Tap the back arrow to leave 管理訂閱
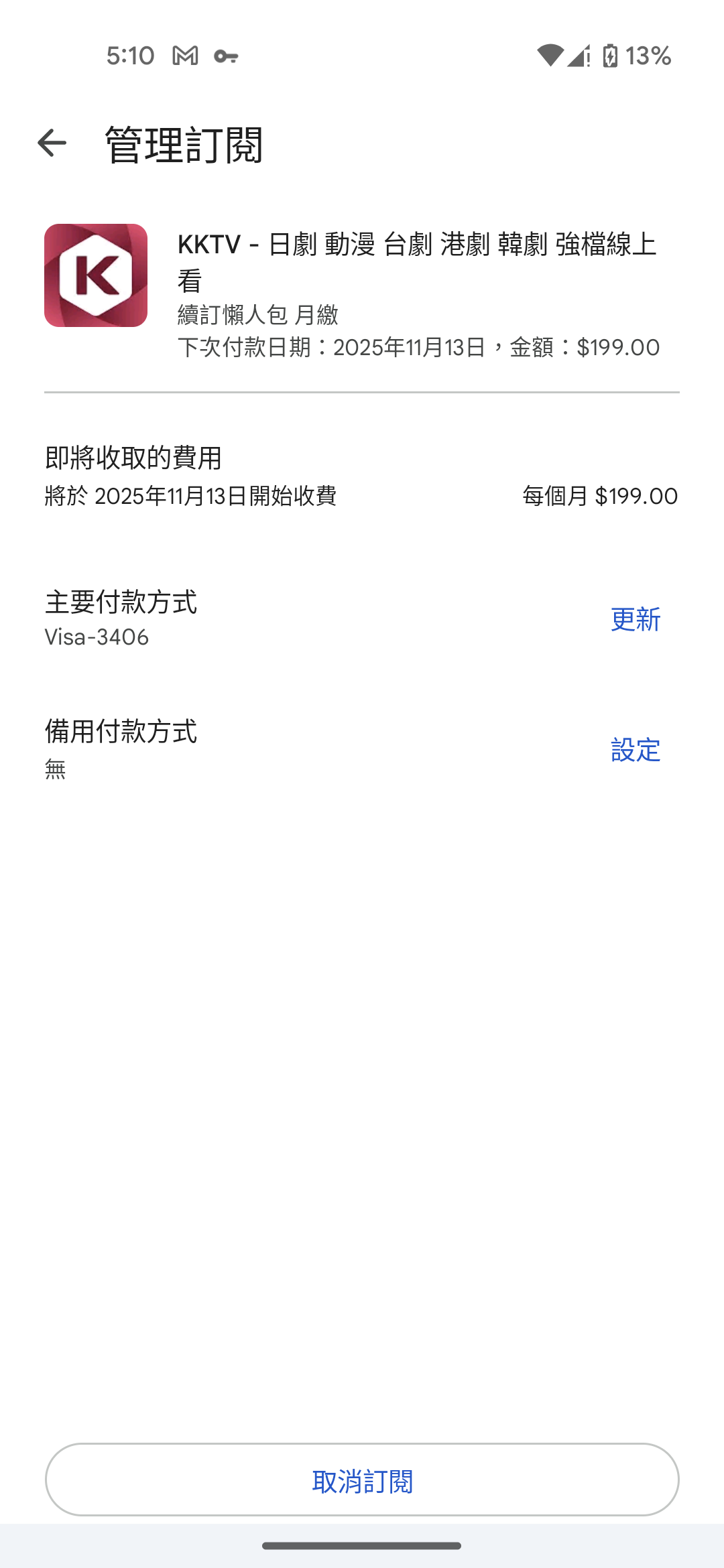 [x=50, y=143]
